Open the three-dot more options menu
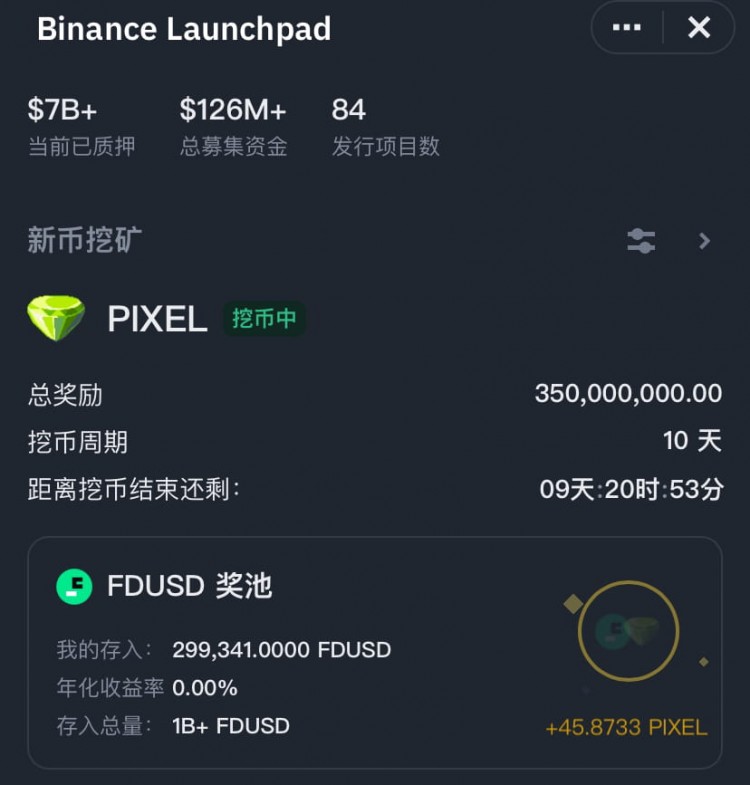This screenshot has height=785, width=750. pos(627,28)
